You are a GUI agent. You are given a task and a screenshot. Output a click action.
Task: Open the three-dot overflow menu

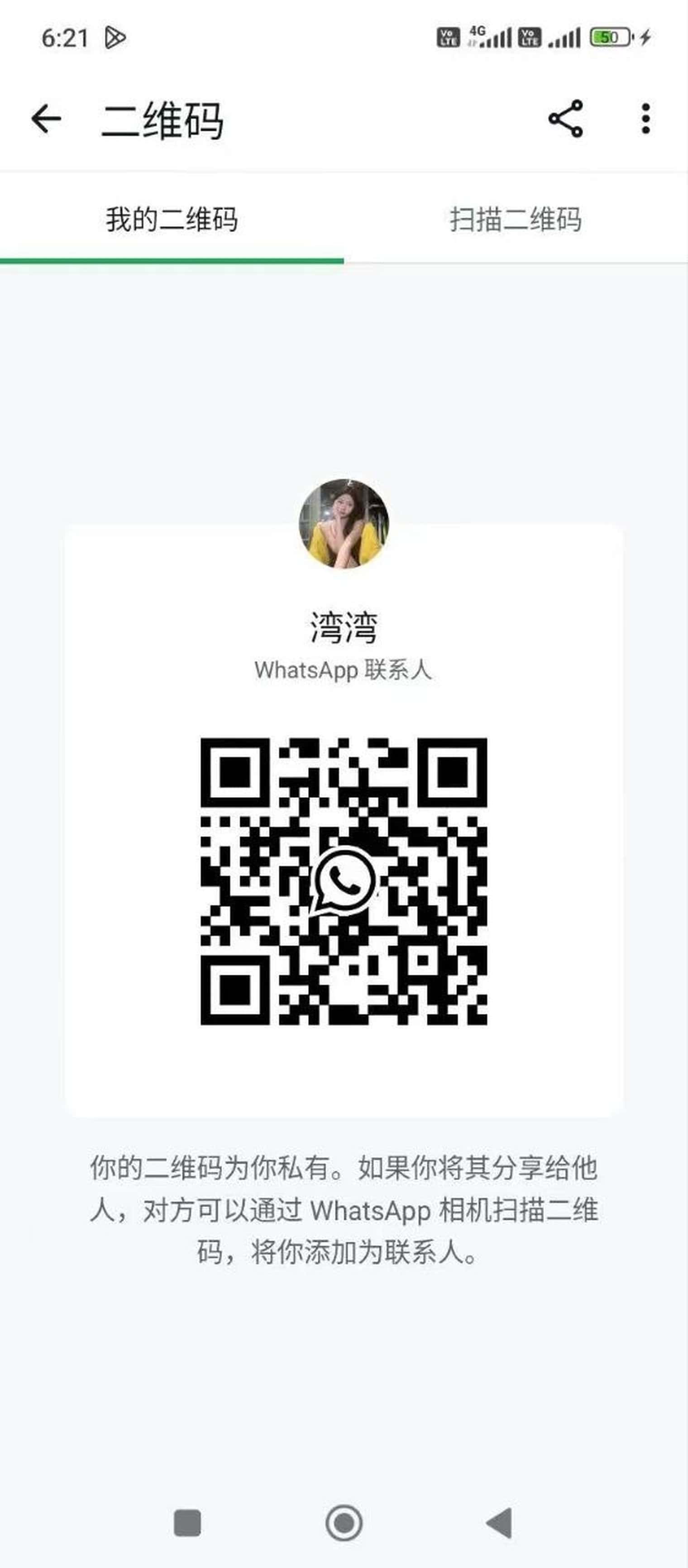[645, 119]
